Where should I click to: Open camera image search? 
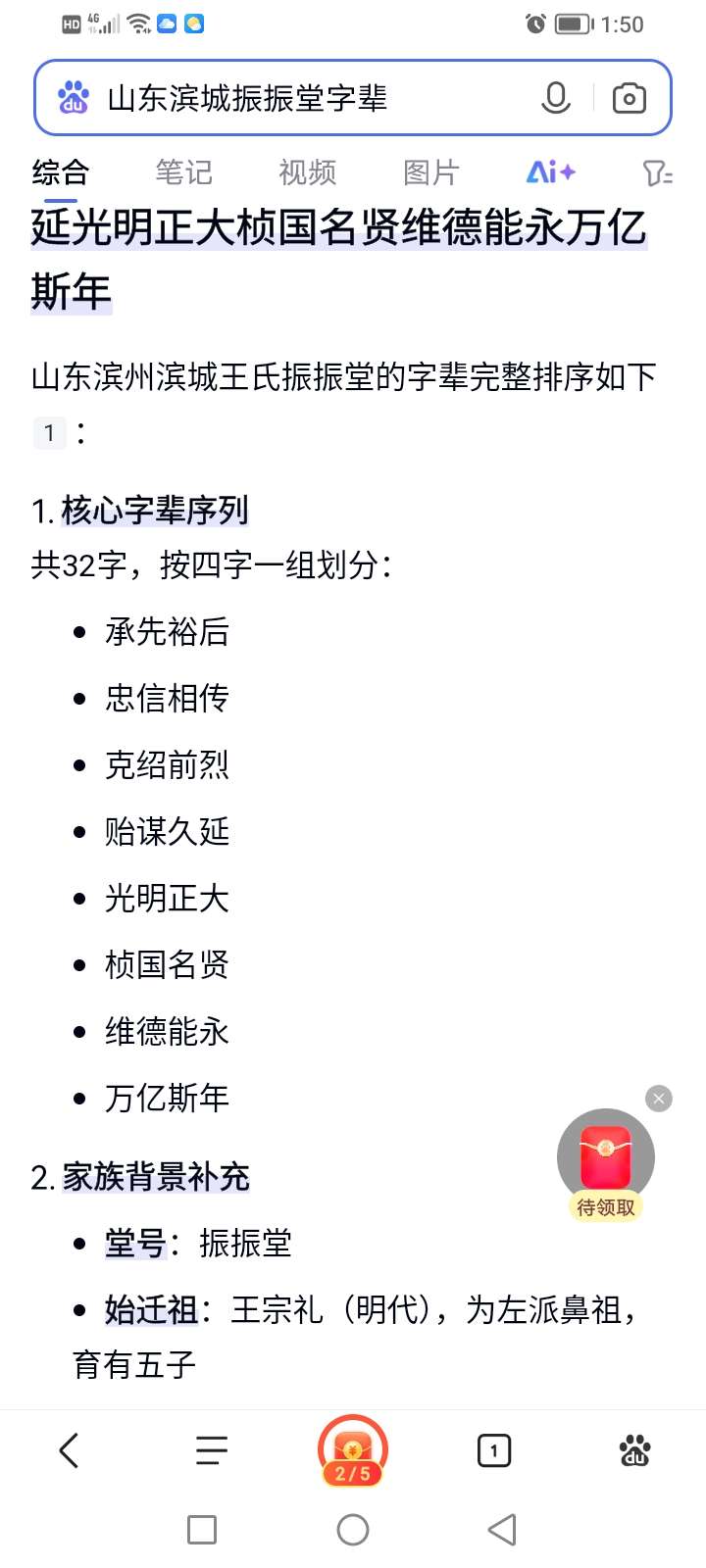(629, 98)
